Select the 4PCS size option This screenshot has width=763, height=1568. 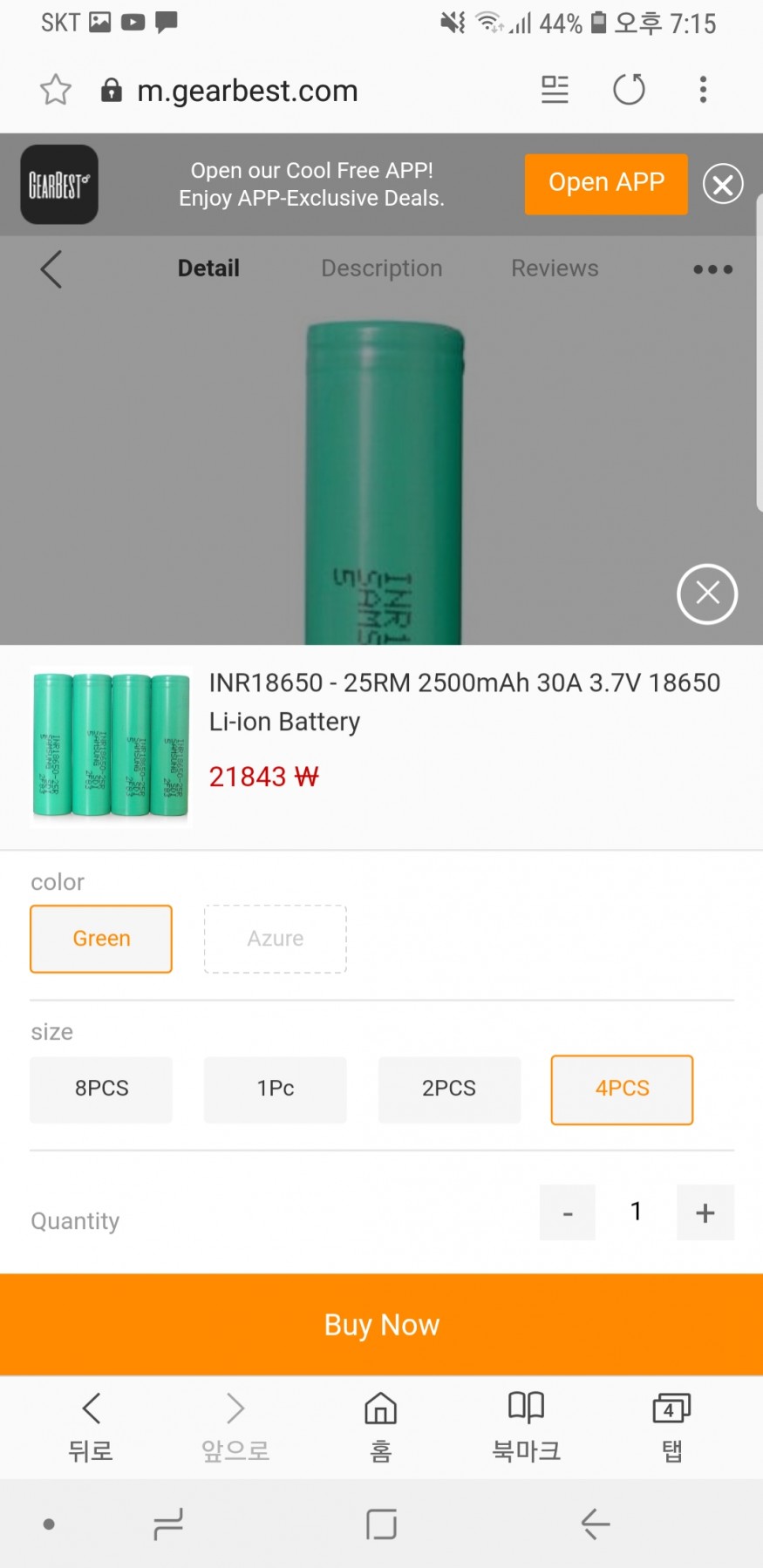click(622, 1089)
